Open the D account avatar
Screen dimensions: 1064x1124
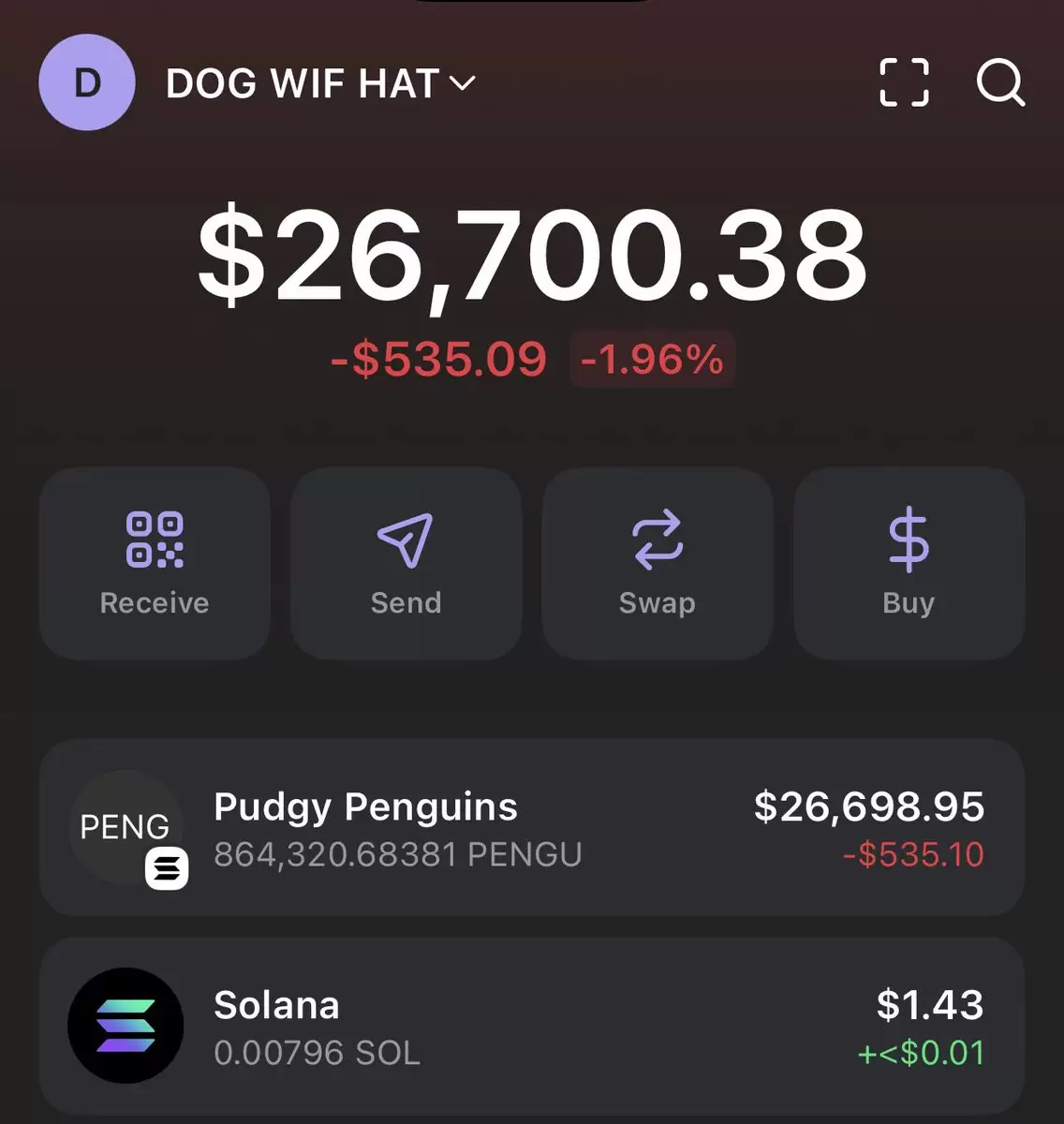point(87,82)
